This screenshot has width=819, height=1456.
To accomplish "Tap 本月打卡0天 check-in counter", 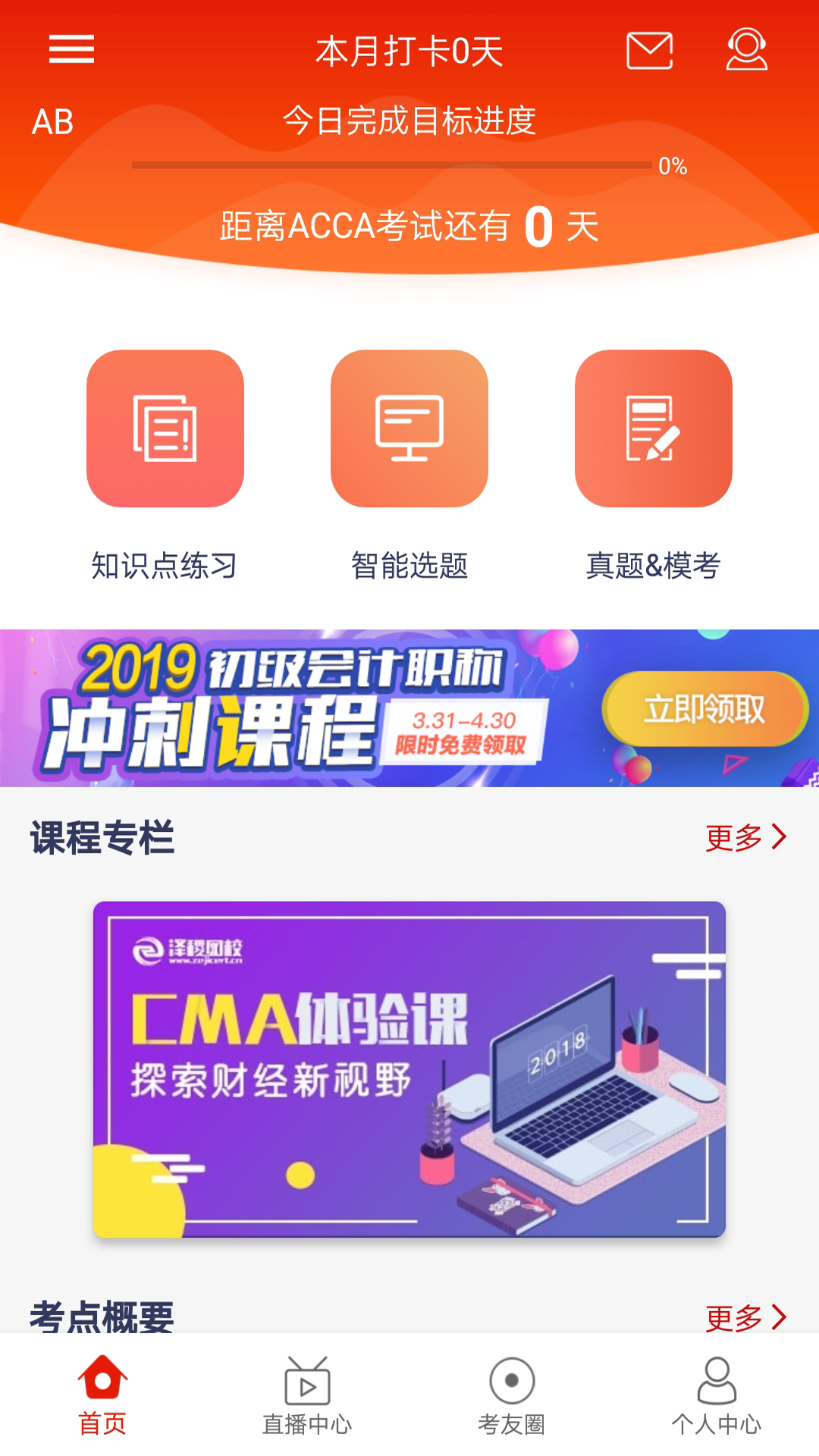I will (x=409, y=52).
